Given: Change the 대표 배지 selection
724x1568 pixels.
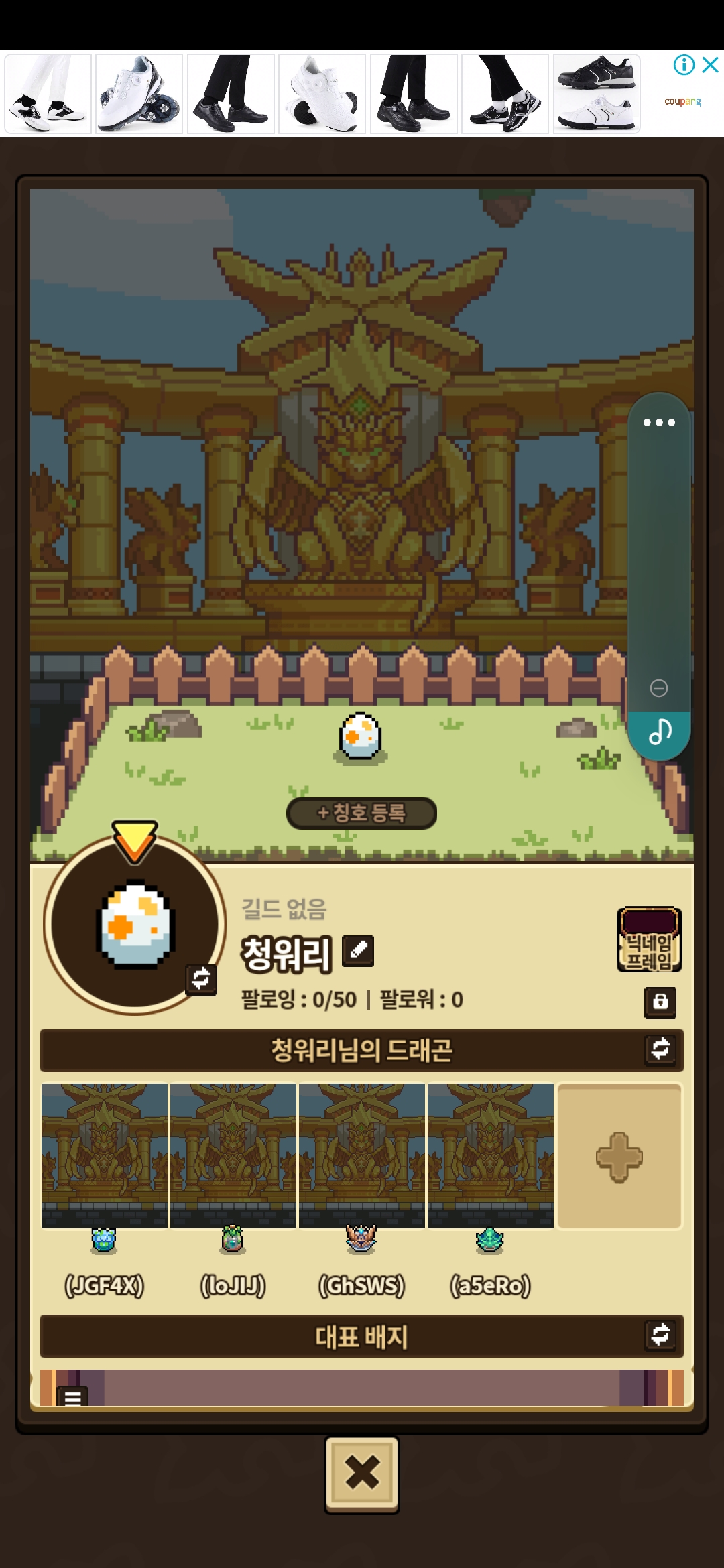Looking at the screenshot, I should [660, 1334].
